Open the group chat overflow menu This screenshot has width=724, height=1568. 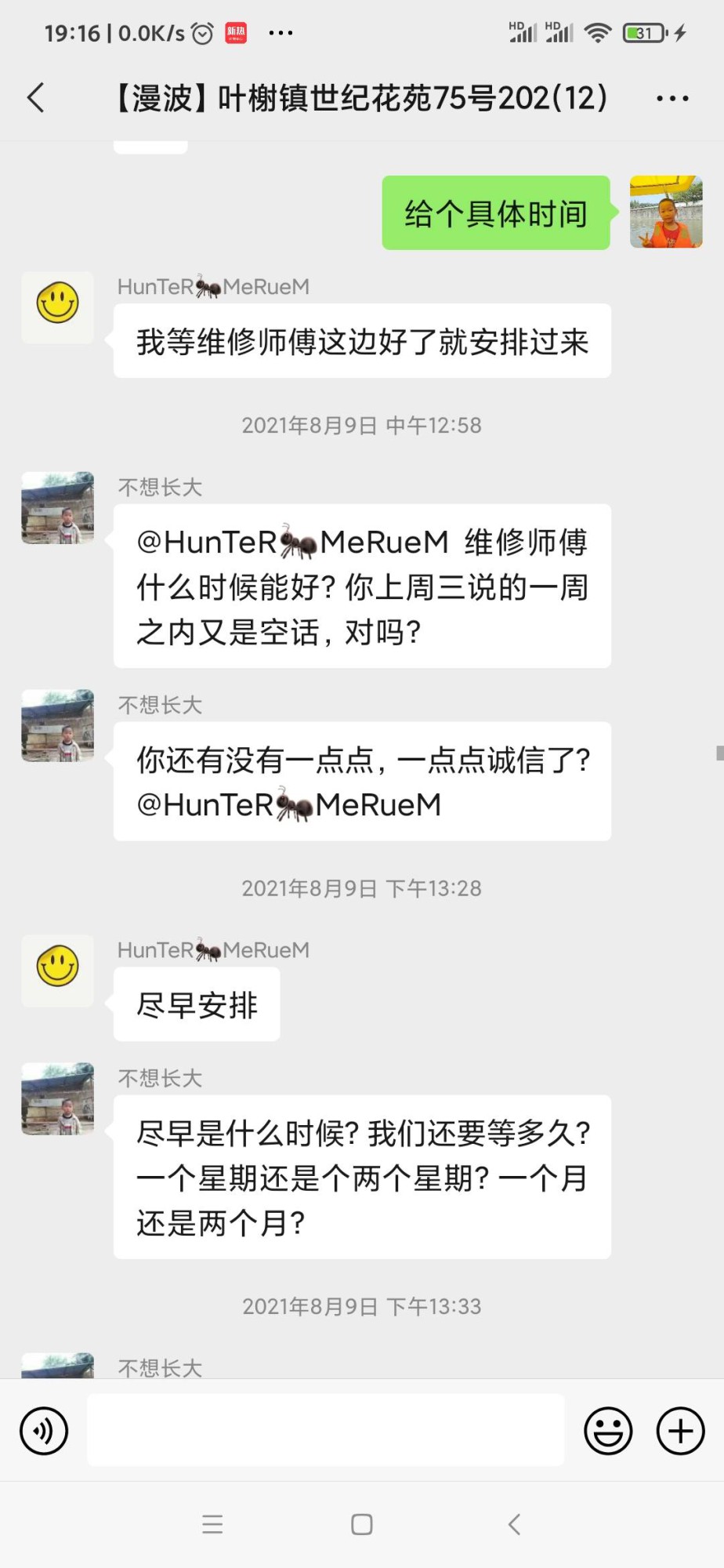click(x=672, y=98)
